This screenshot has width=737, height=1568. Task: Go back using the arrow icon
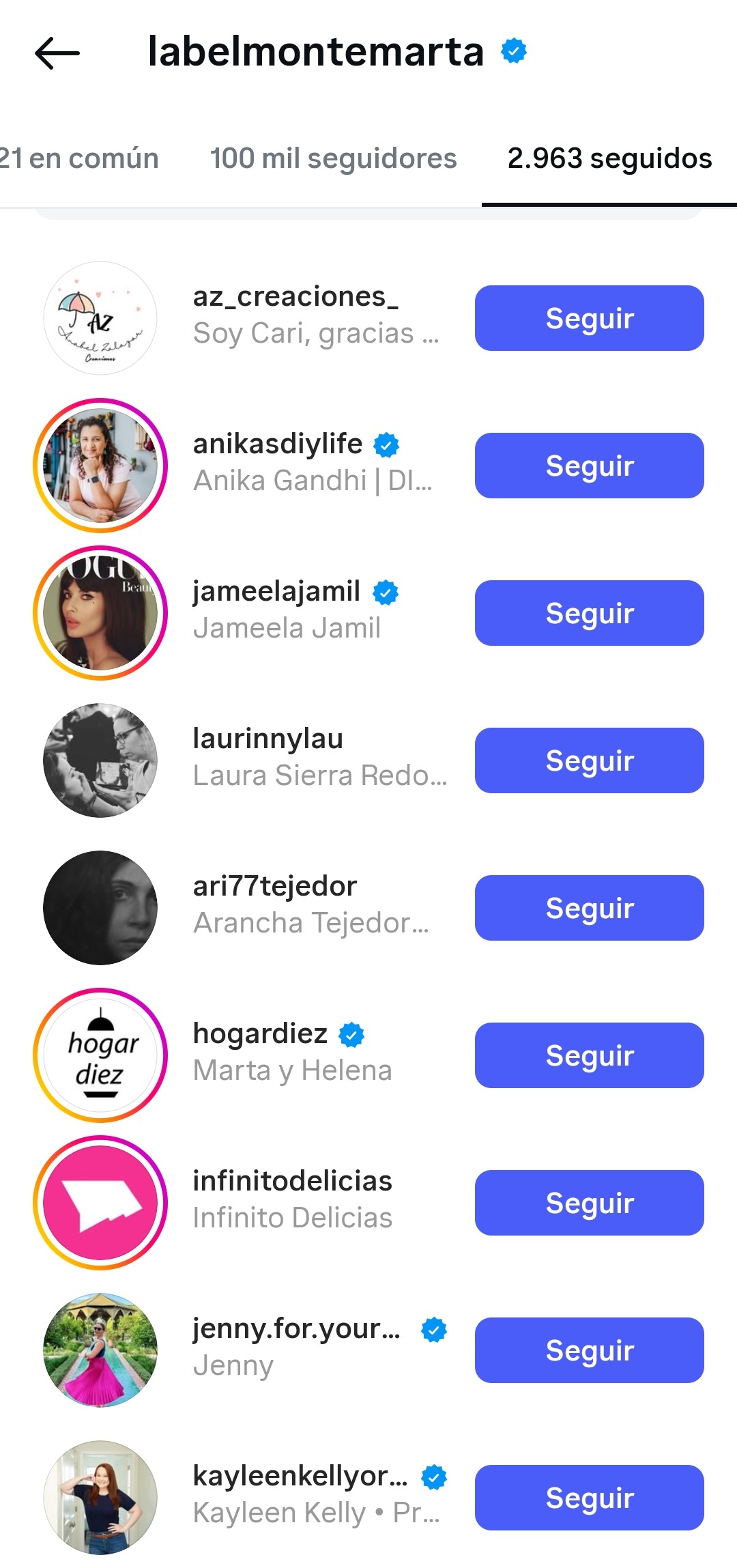click(57, 53)
